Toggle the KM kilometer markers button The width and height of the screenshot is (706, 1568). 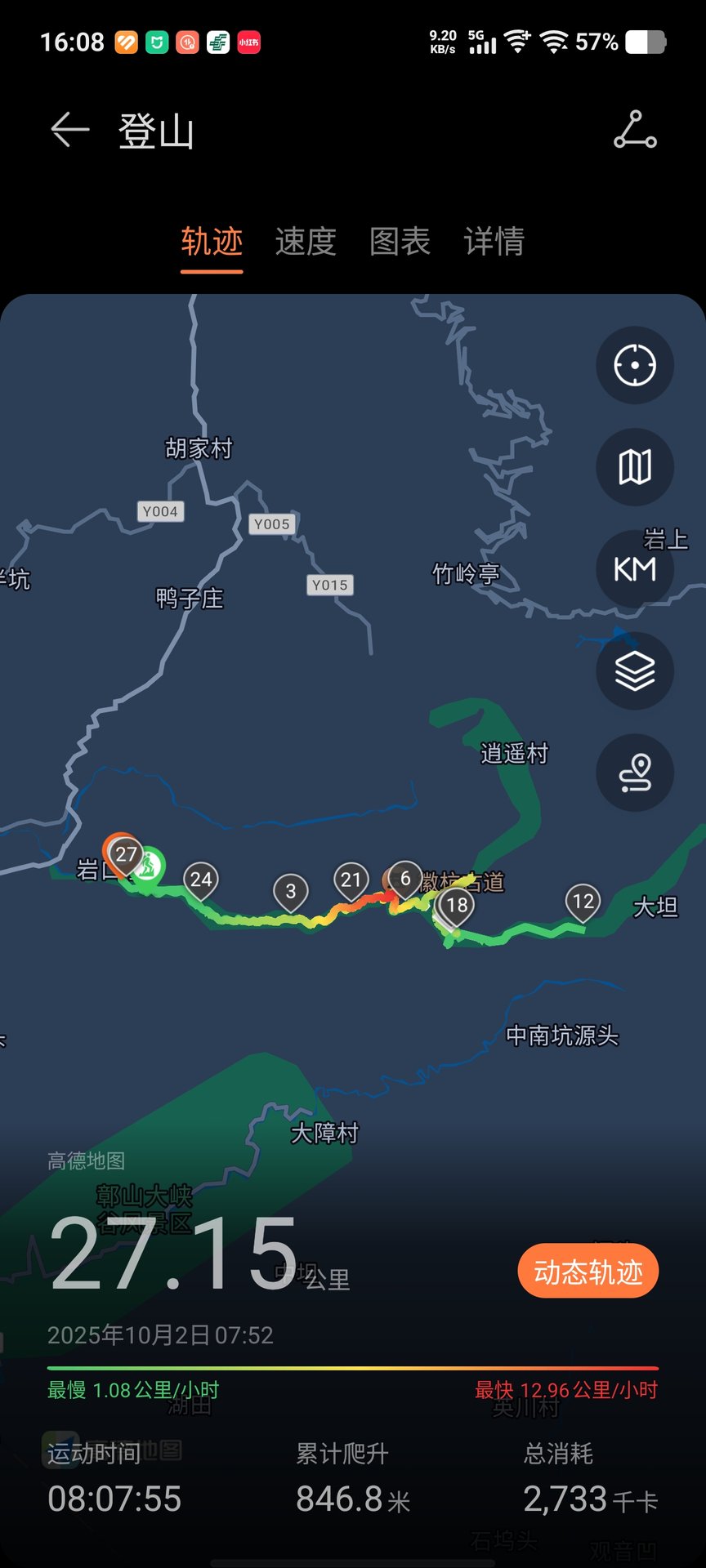635,568
